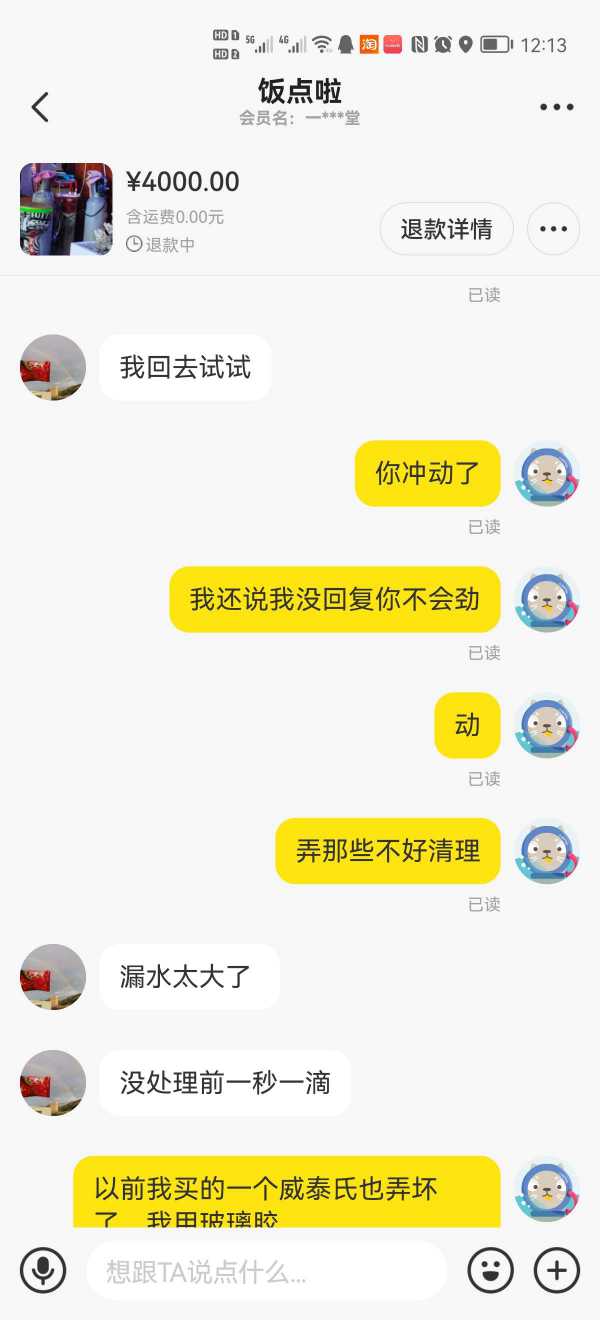Open seller's avatar next to 我回去试试
The width and height of the screenshot is (600, 1320).
[x=53, y=367]
